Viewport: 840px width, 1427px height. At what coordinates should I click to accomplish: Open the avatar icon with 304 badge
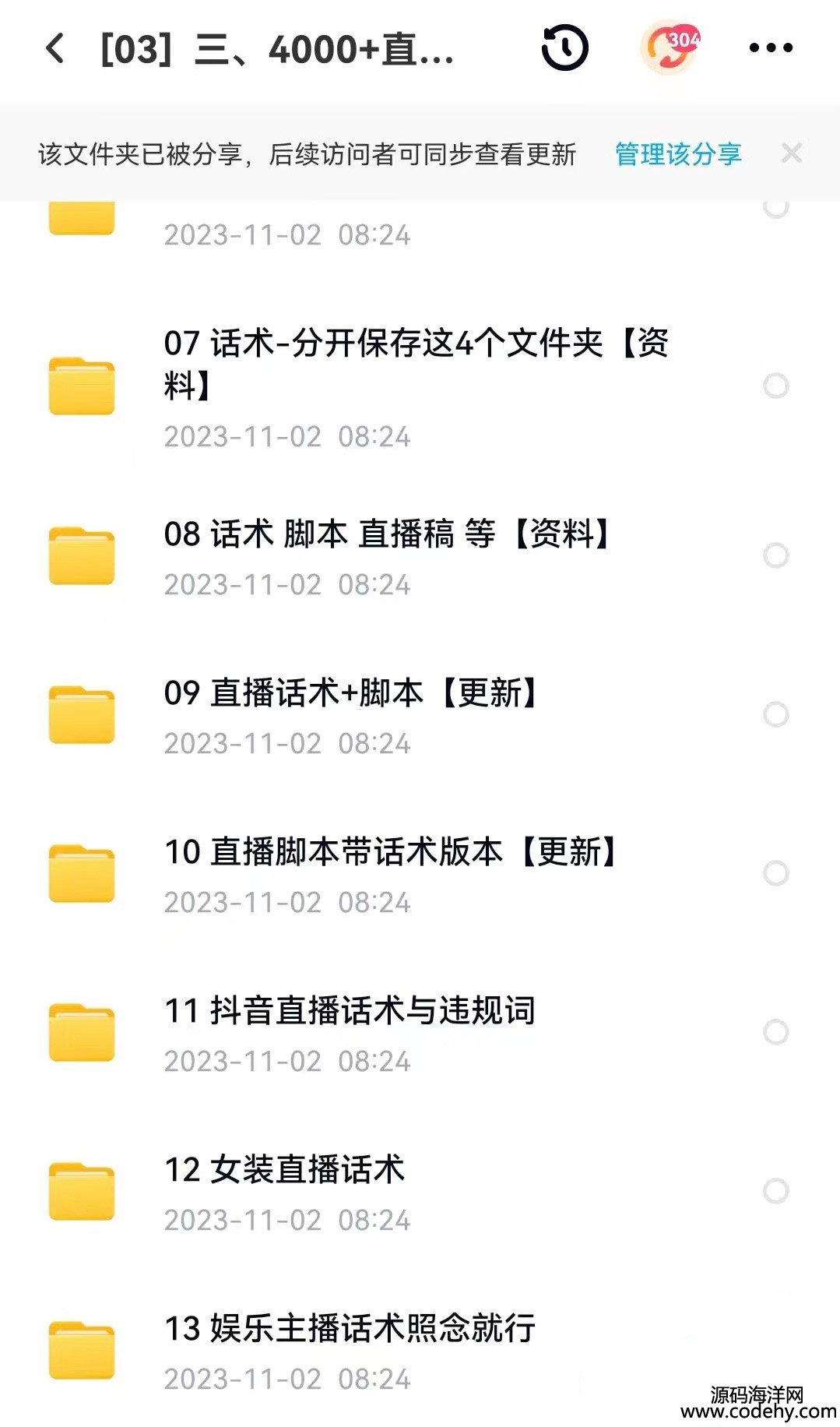(x=670, y=48)
